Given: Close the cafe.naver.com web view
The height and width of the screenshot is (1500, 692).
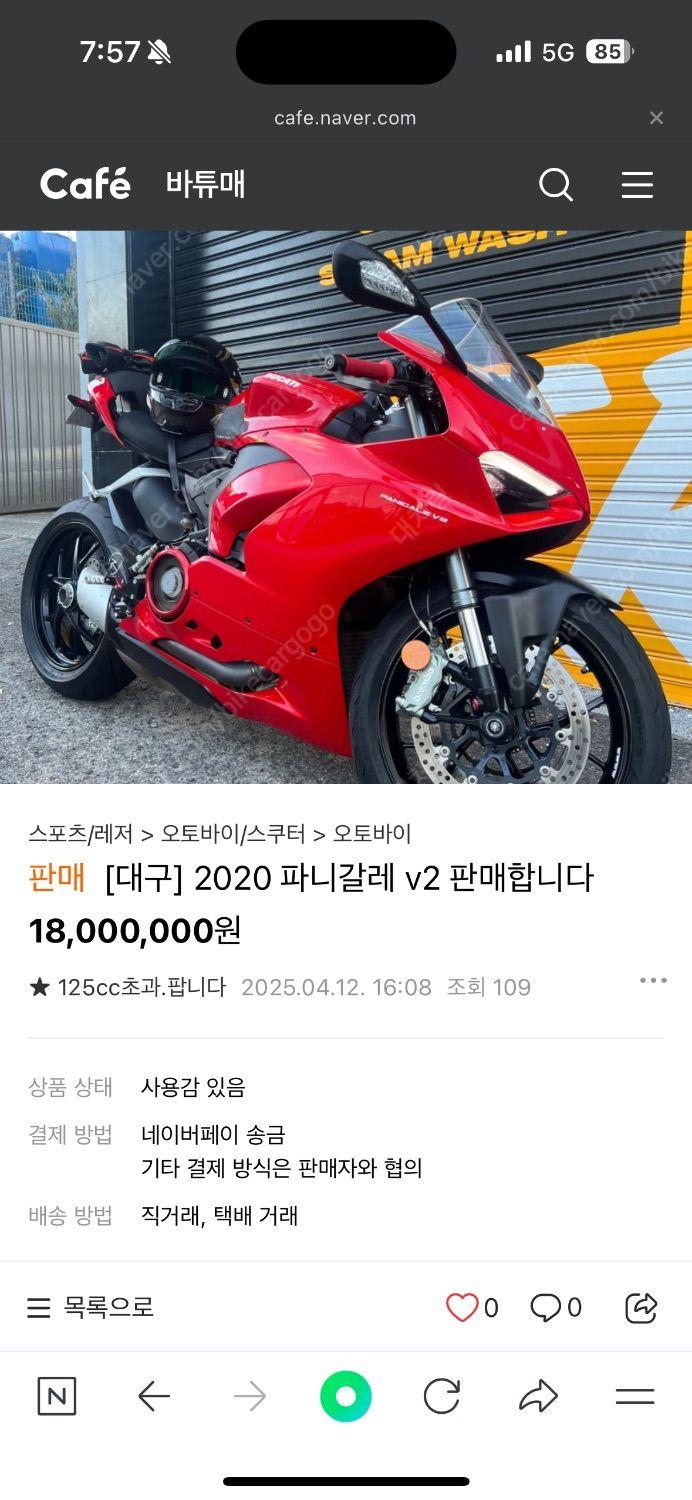Looking at the screenshot, I should (x=656, y=118).
